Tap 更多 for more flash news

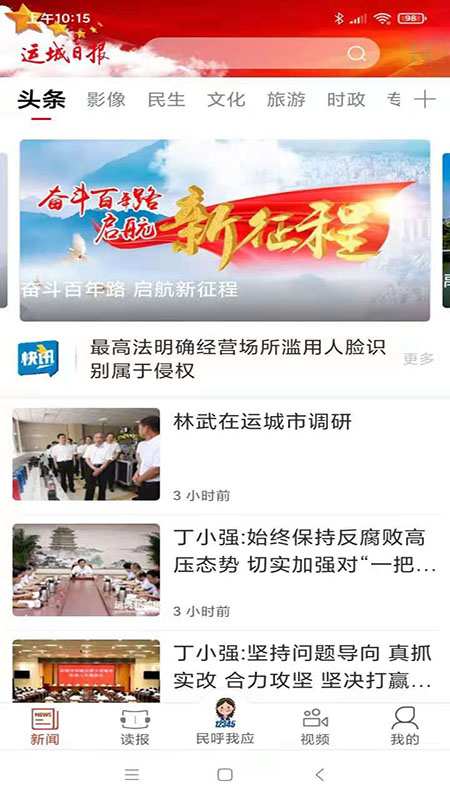coord(418,359)
